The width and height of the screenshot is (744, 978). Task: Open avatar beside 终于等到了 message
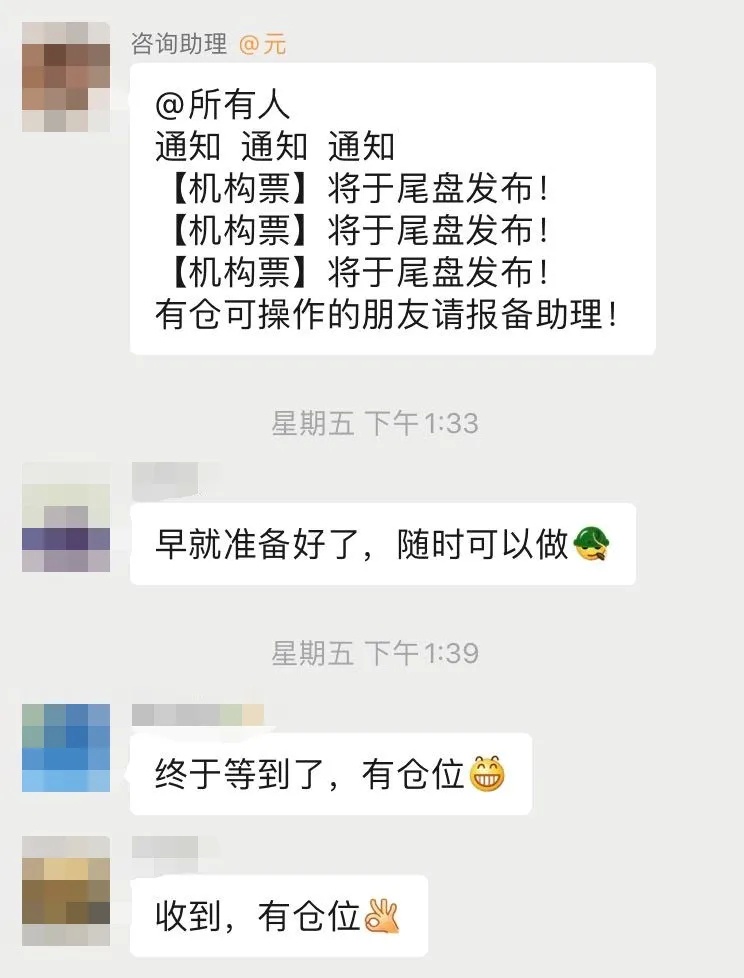pos(66,747)
